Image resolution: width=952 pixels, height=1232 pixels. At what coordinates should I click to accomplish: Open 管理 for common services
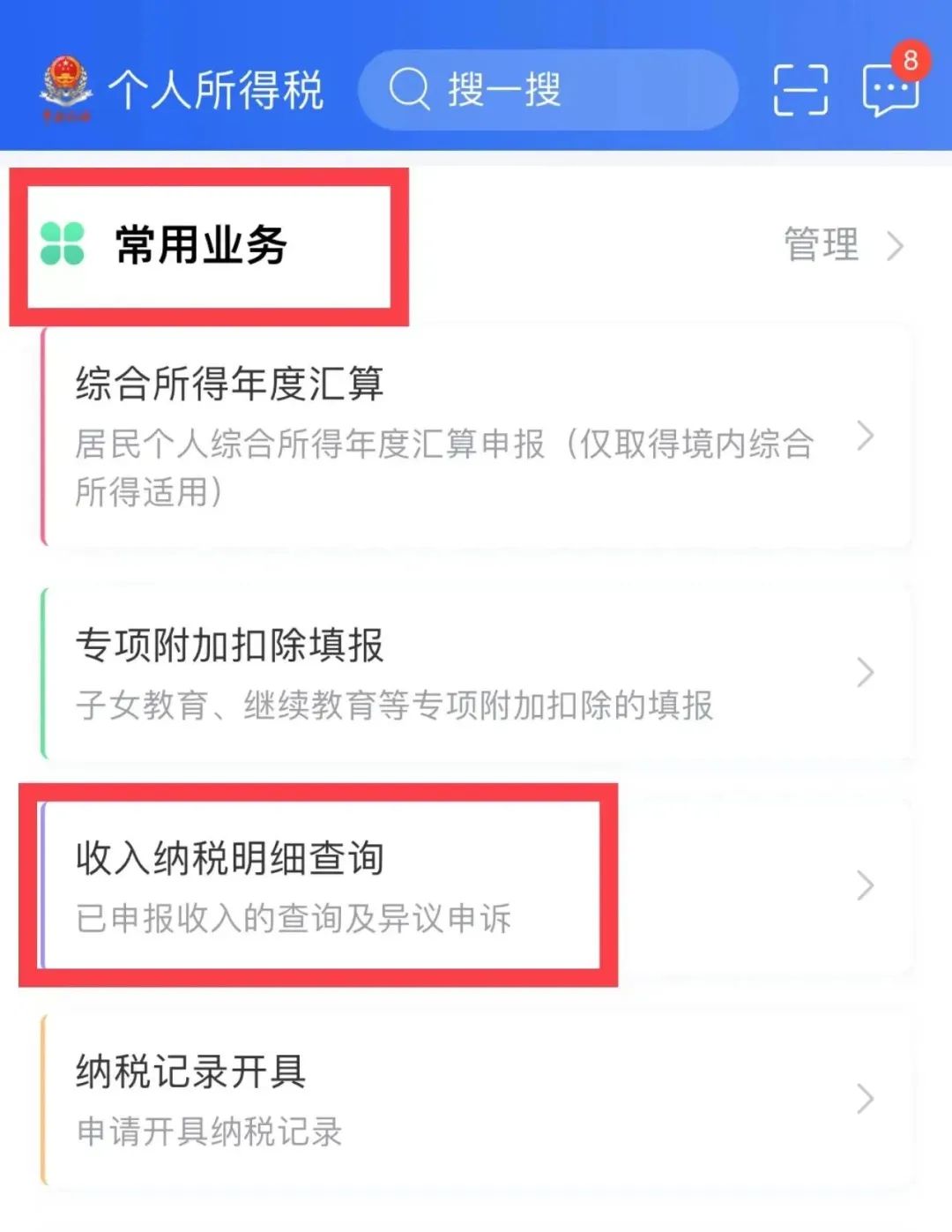[x=844, y=245]
